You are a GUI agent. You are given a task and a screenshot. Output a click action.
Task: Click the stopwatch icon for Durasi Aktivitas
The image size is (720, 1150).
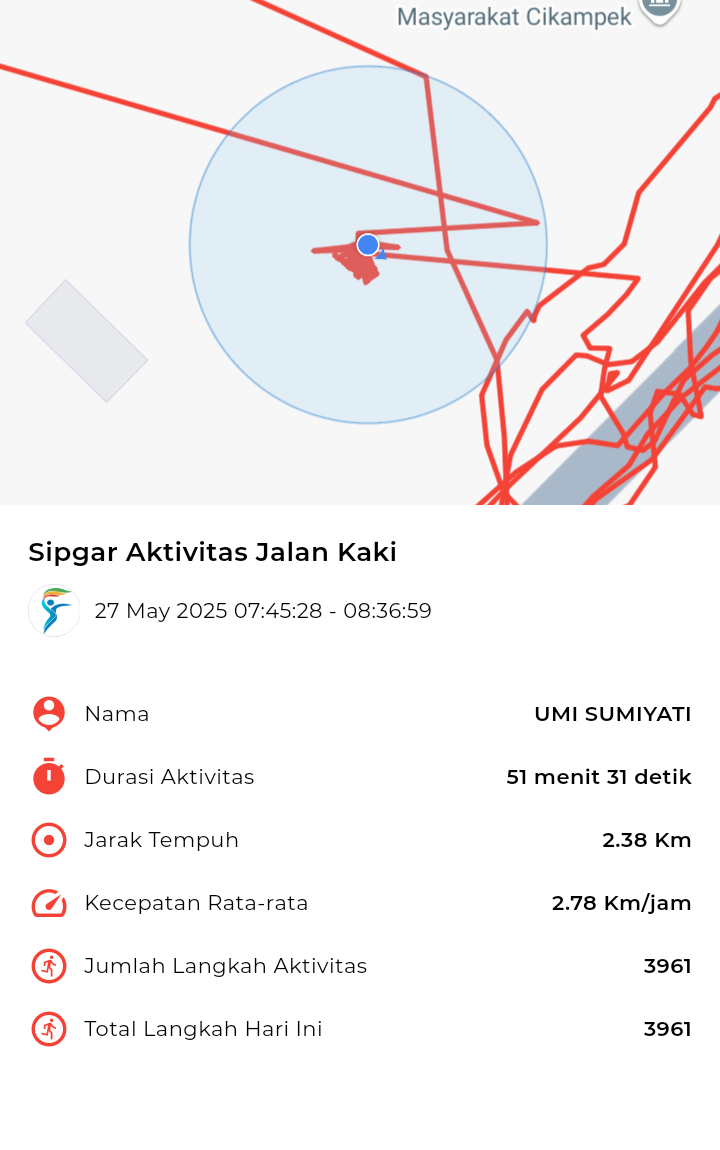pyautogui.click(x=48, y=777)
